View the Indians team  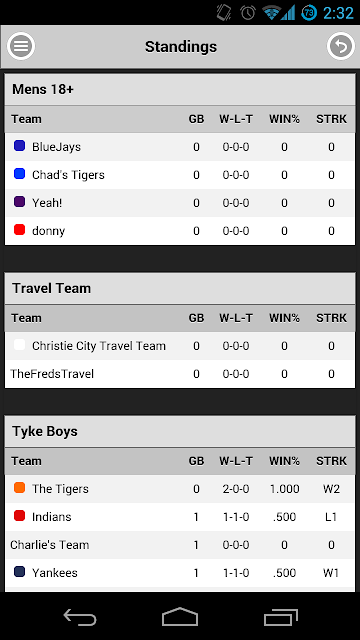tap(180, 517)
